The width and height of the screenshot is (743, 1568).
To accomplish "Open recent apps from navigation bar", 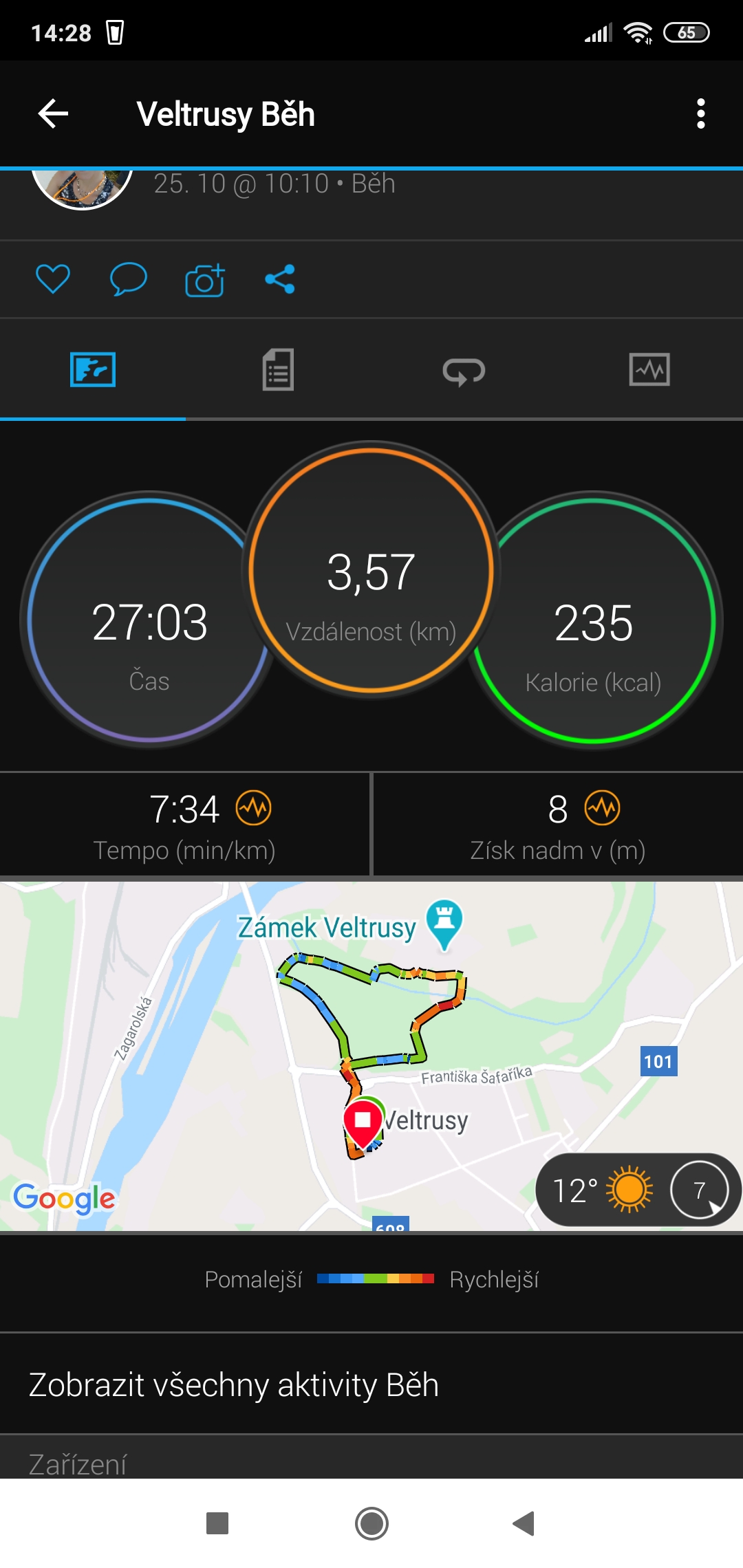I will tap(217, 1523).
